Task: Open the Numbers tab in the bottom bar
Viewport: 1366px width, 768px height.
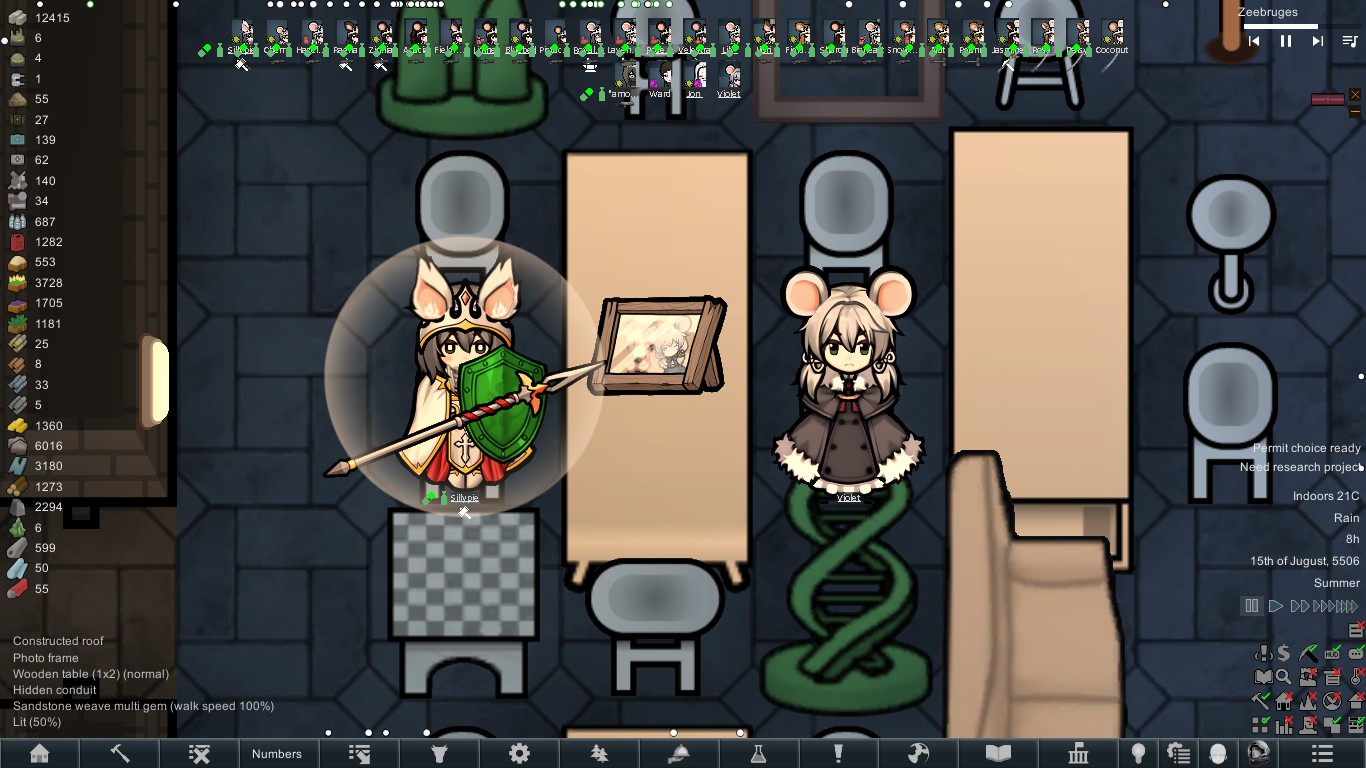Action: 277,754
